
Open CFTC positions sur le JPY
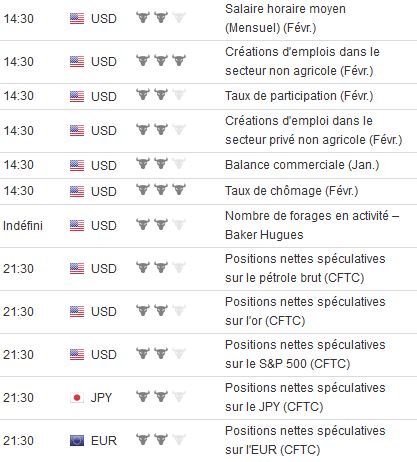click(305, 397)
